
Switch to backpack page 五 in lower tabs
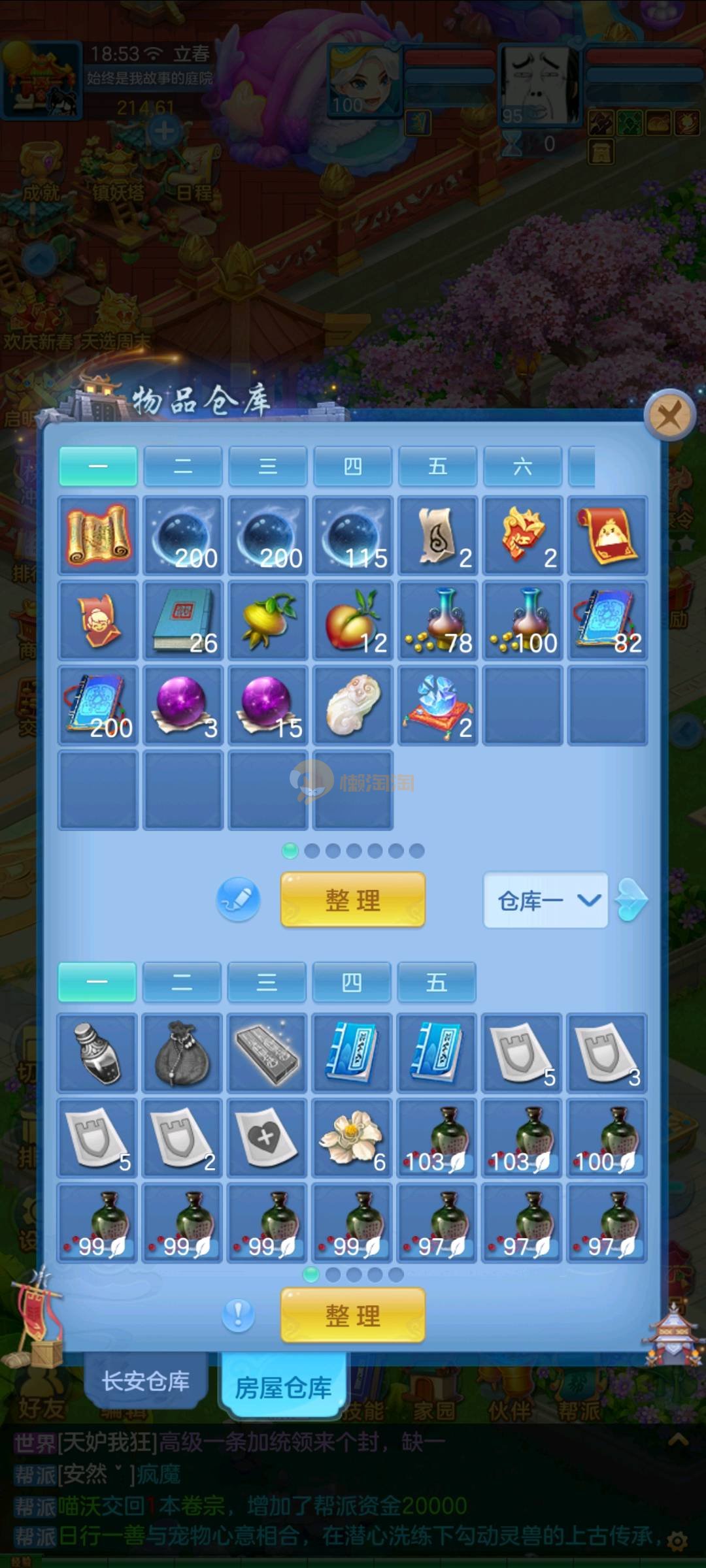click(437, 982)
